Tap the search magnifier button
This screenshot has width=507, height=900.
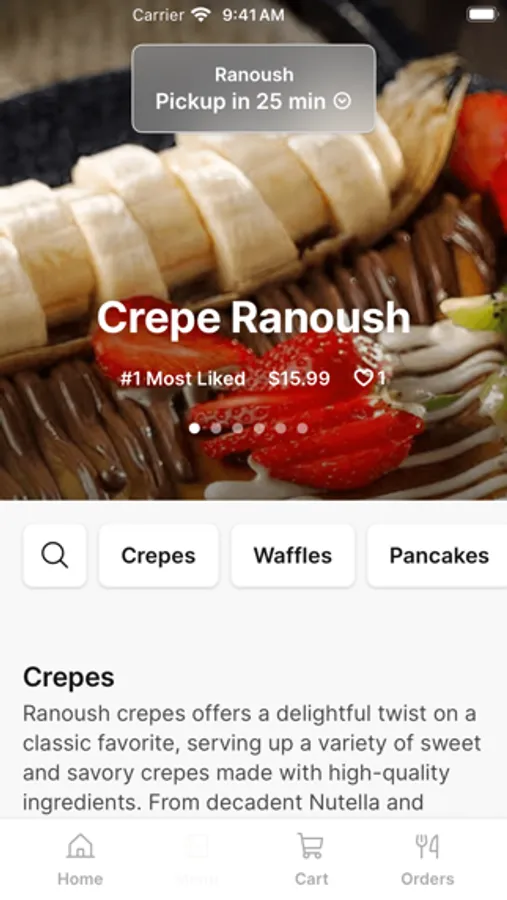[x=55, y=556]
